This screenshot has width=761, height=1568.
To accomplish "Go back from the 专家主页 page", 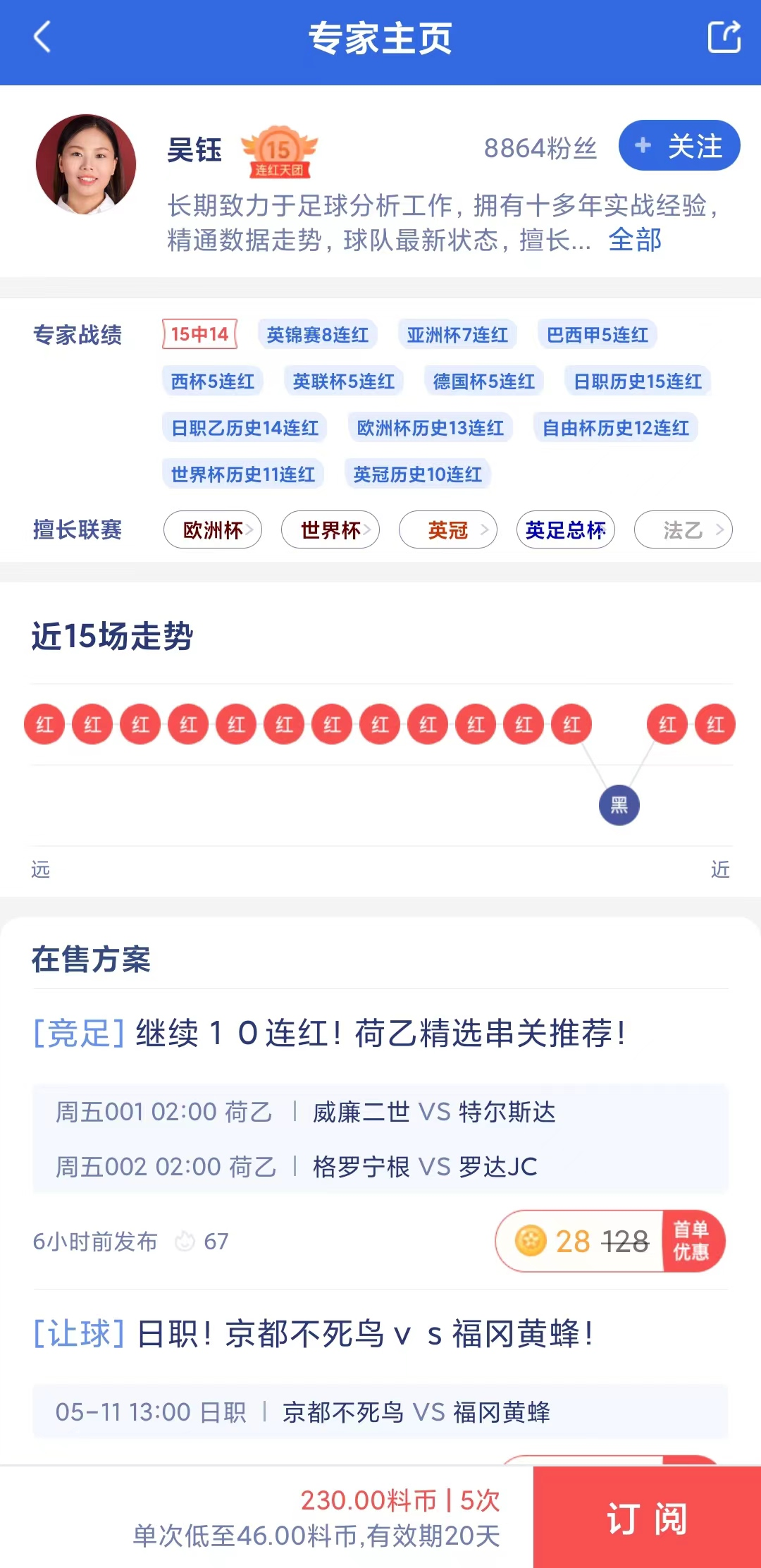I will click(x=42, y=37).
